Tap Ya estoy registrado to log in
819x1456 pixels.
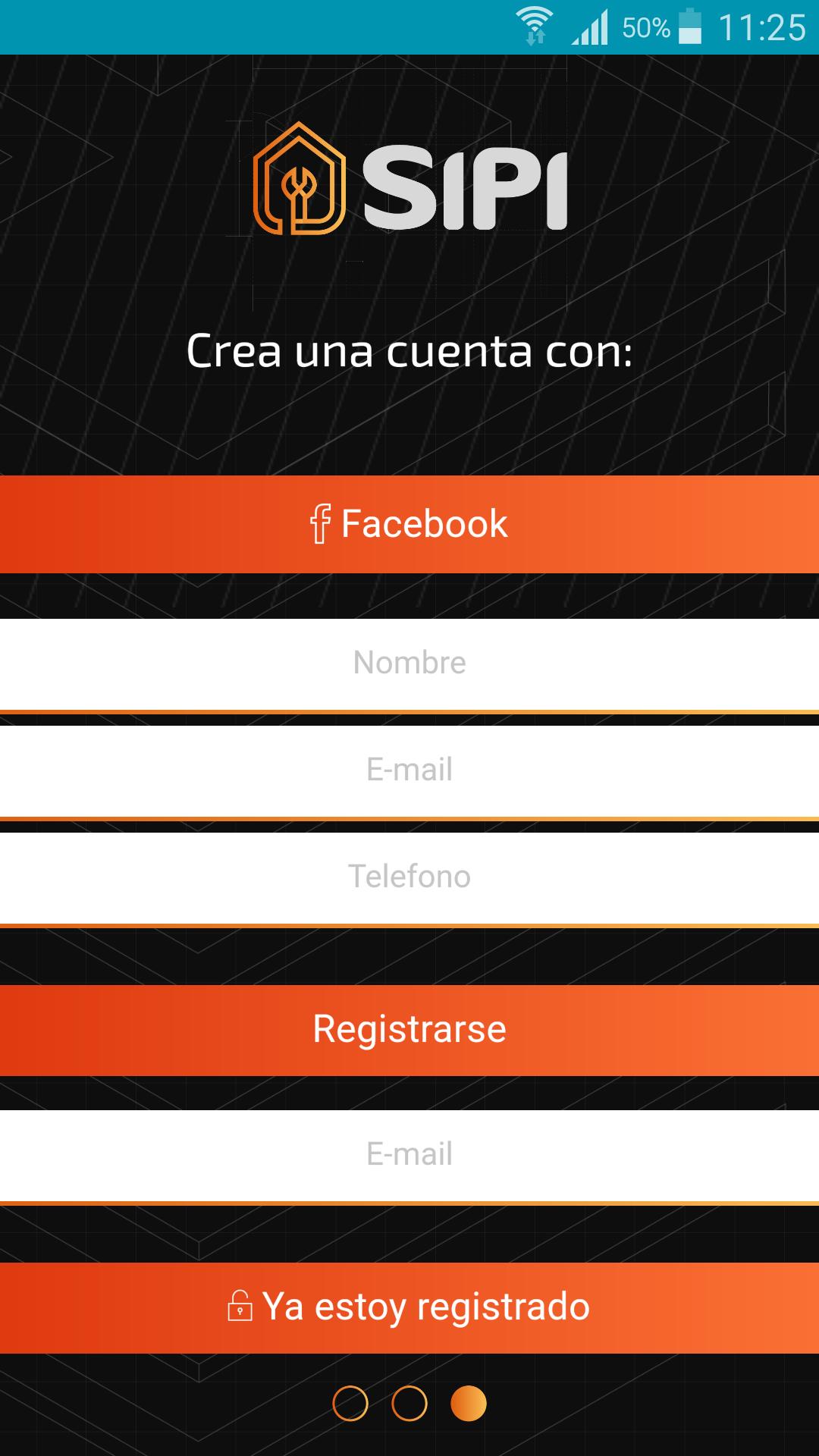(x=409, y=1307)
